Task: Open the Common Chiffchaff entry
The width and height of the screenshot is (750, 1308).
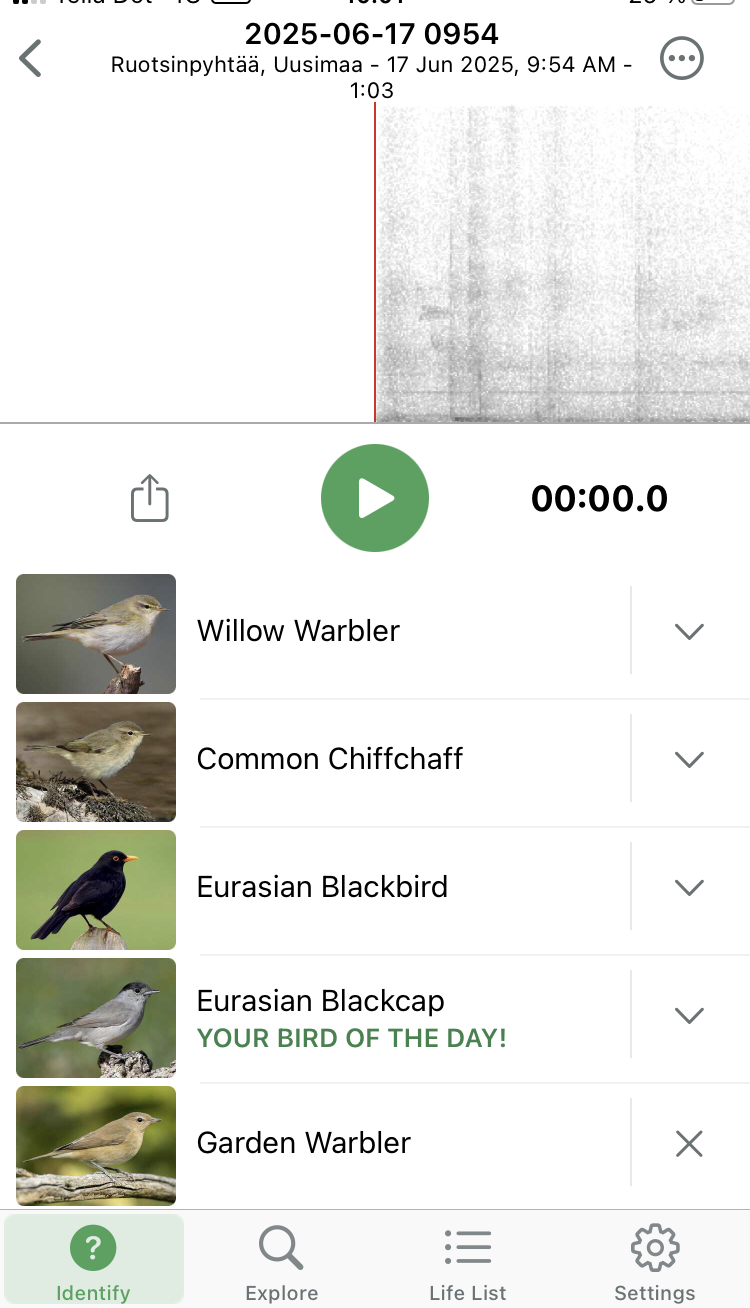Action: [x=330, y=759]
